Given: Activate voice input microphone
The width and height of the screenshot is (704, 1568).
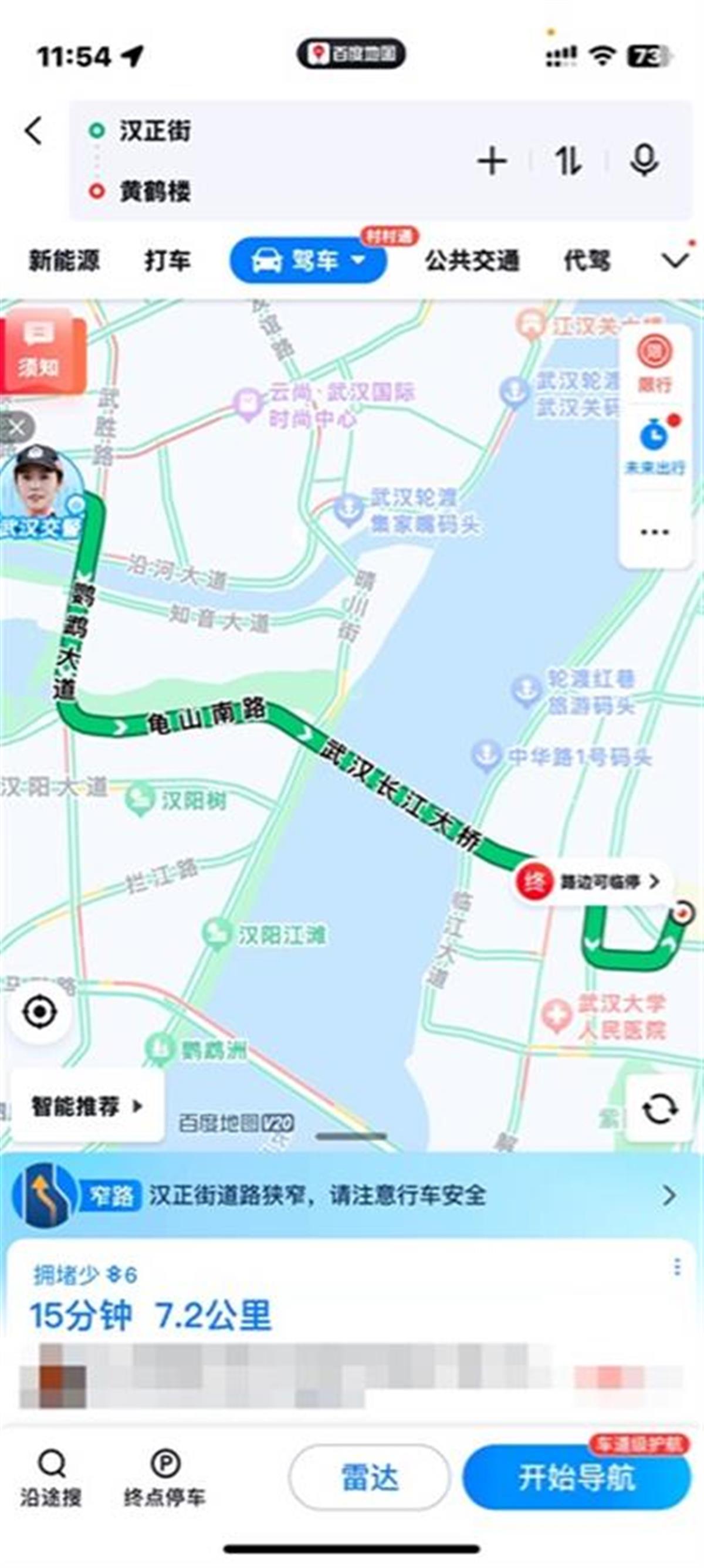Looking at the screenshot, I should point(644,162).
